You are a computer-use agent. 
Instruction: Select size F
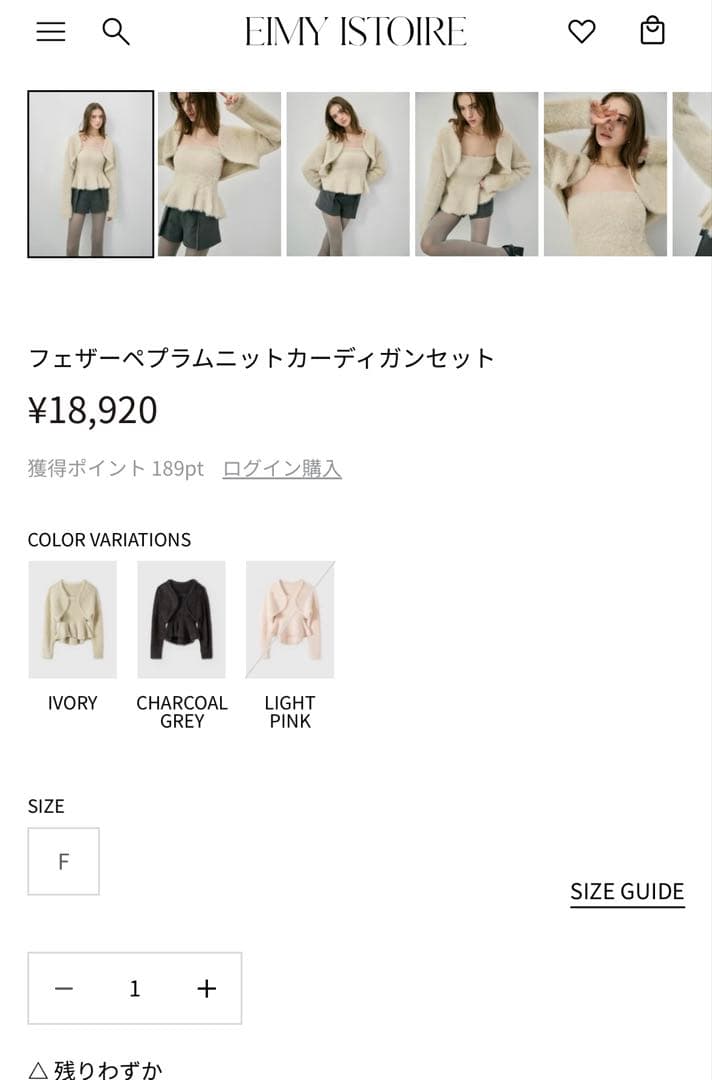63,861
